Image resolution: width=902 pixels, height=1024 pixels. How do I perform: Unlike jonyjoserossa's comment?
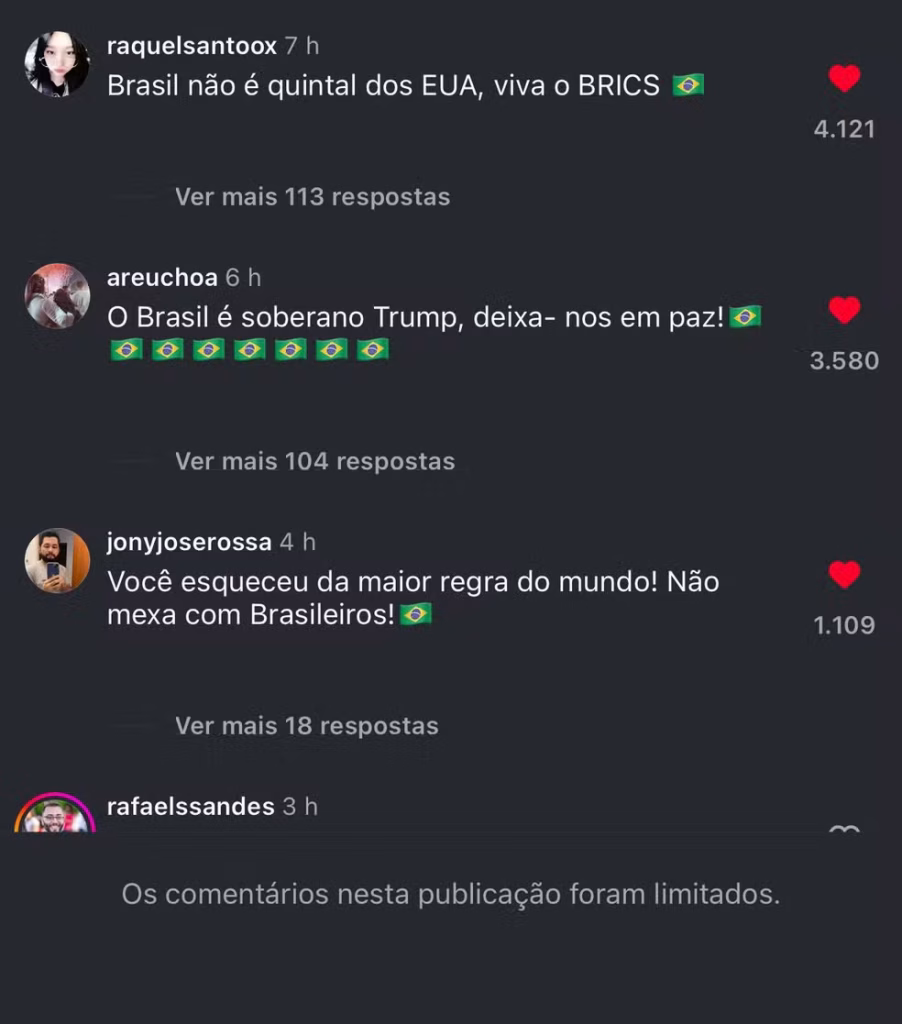(845, 574)
